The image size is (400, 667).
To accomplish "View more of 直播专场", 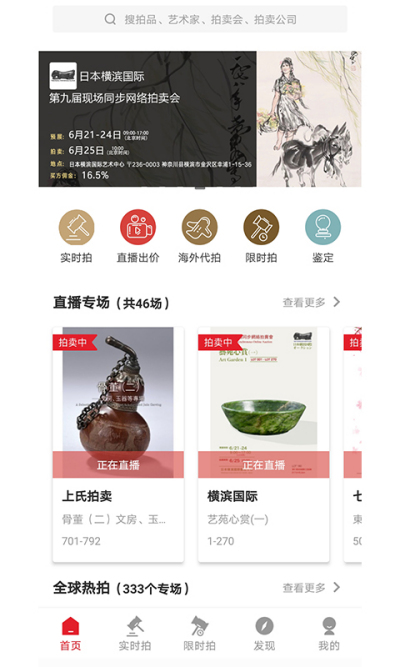I will (x=311, y=302).
